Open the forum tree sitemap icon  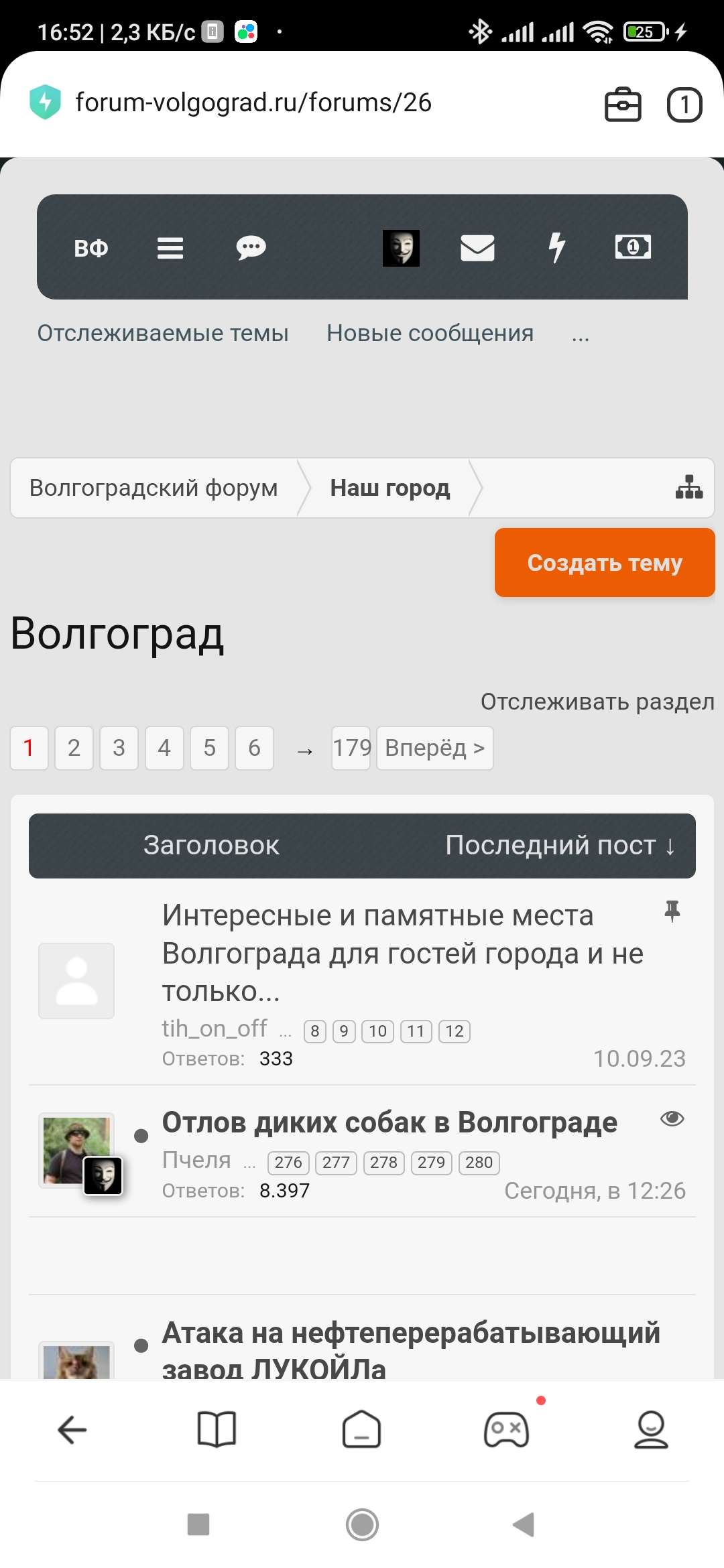tap(689, 487)
